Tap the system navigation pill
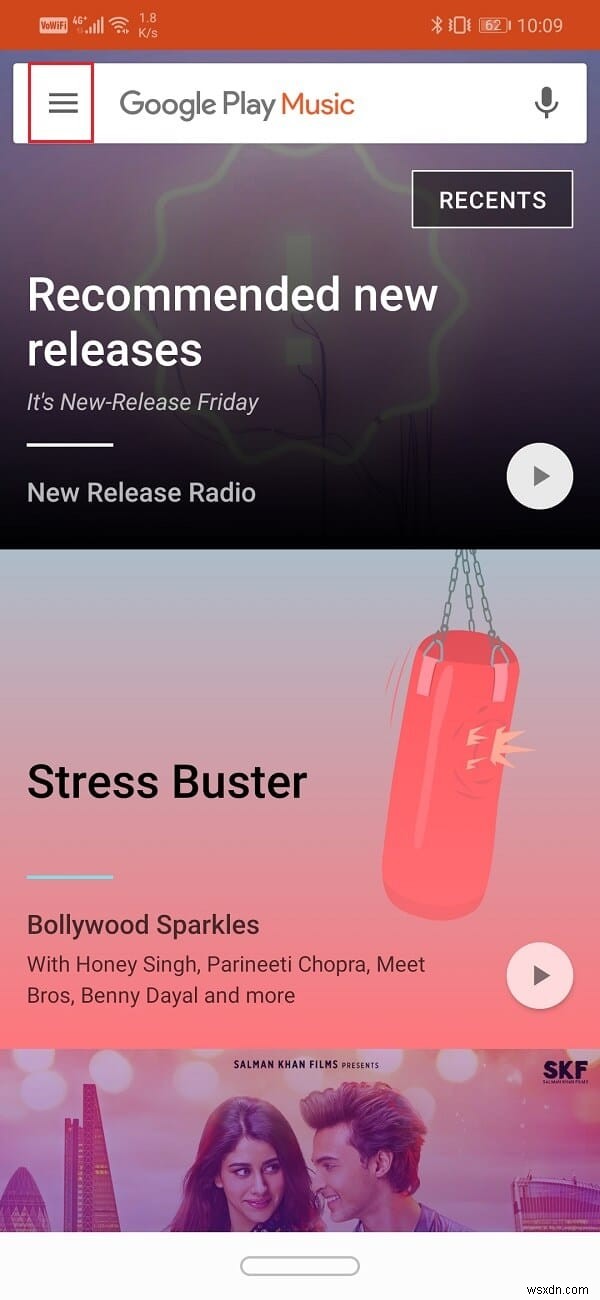The width and height of the screenshot is (600, 1300). [300, 1266]
